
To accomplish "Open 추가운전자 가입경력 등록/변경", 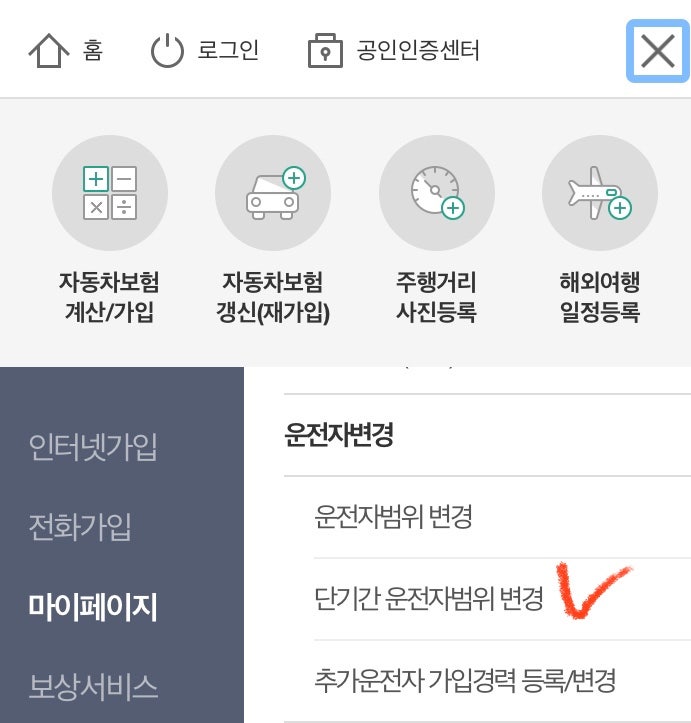I will pos(465,681).
